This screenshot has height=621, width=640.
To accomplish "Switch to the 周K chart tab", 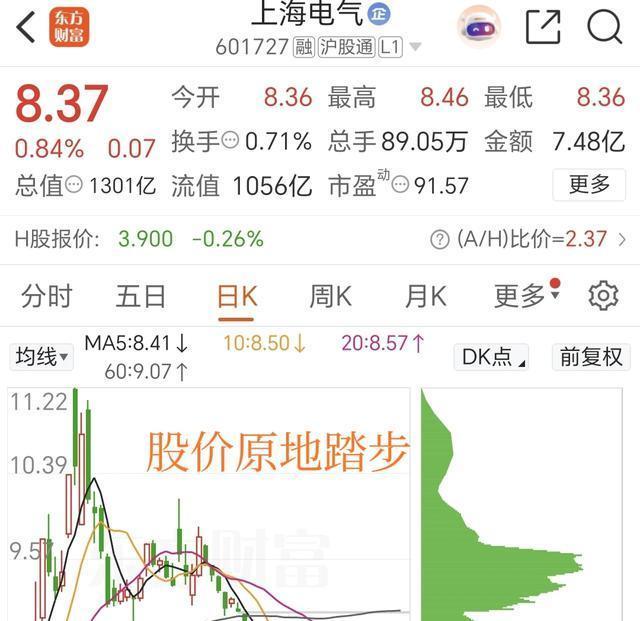I will point(330,296).
